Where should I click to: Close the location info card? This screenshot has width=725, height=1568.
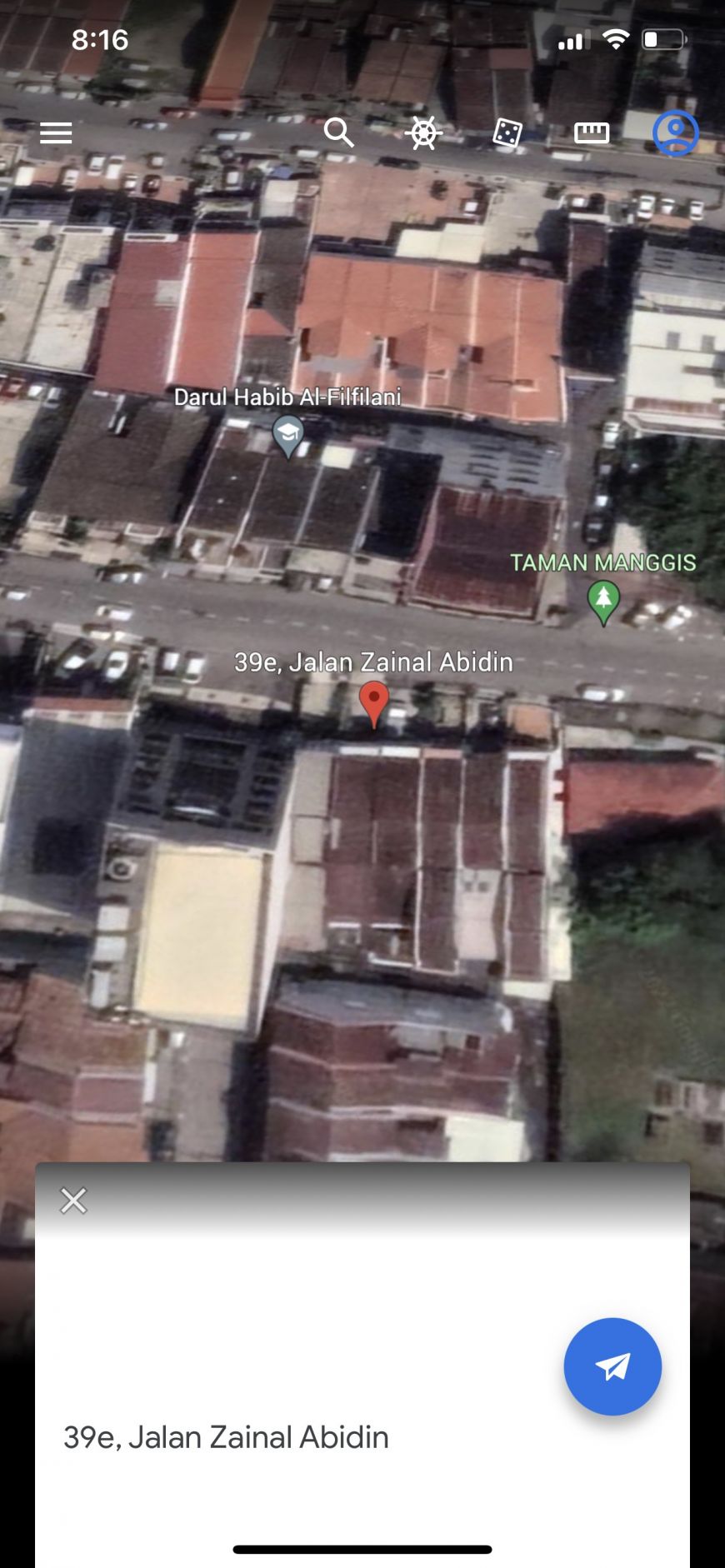[73, 1201]
